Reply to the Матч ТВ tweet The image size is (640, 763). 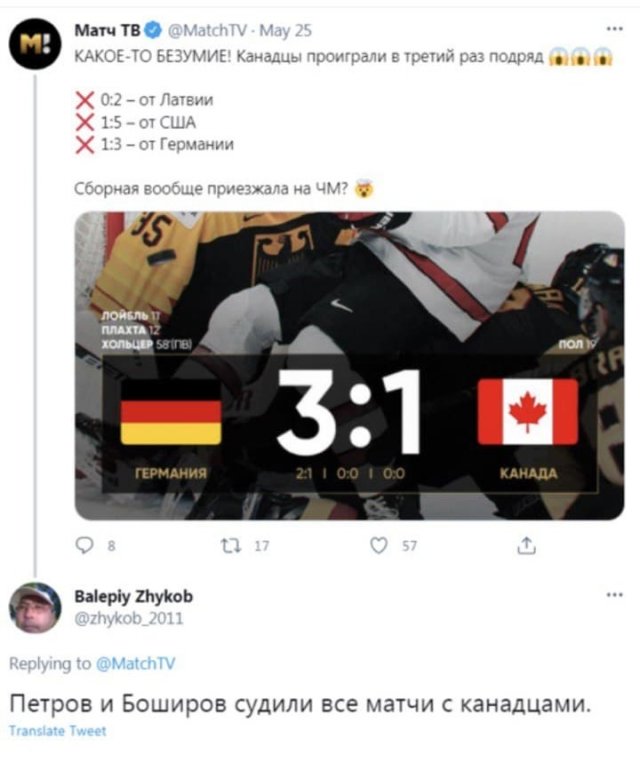point(84,546)
